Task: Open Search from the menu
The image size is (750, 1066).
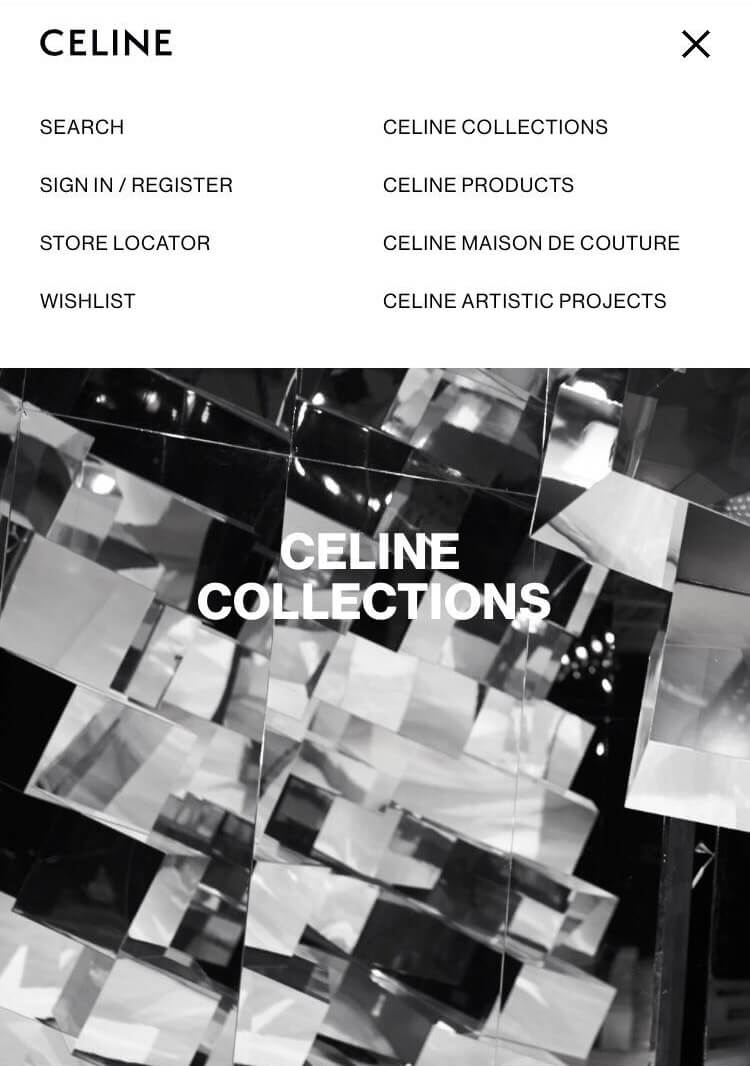Action: [82, 127]
